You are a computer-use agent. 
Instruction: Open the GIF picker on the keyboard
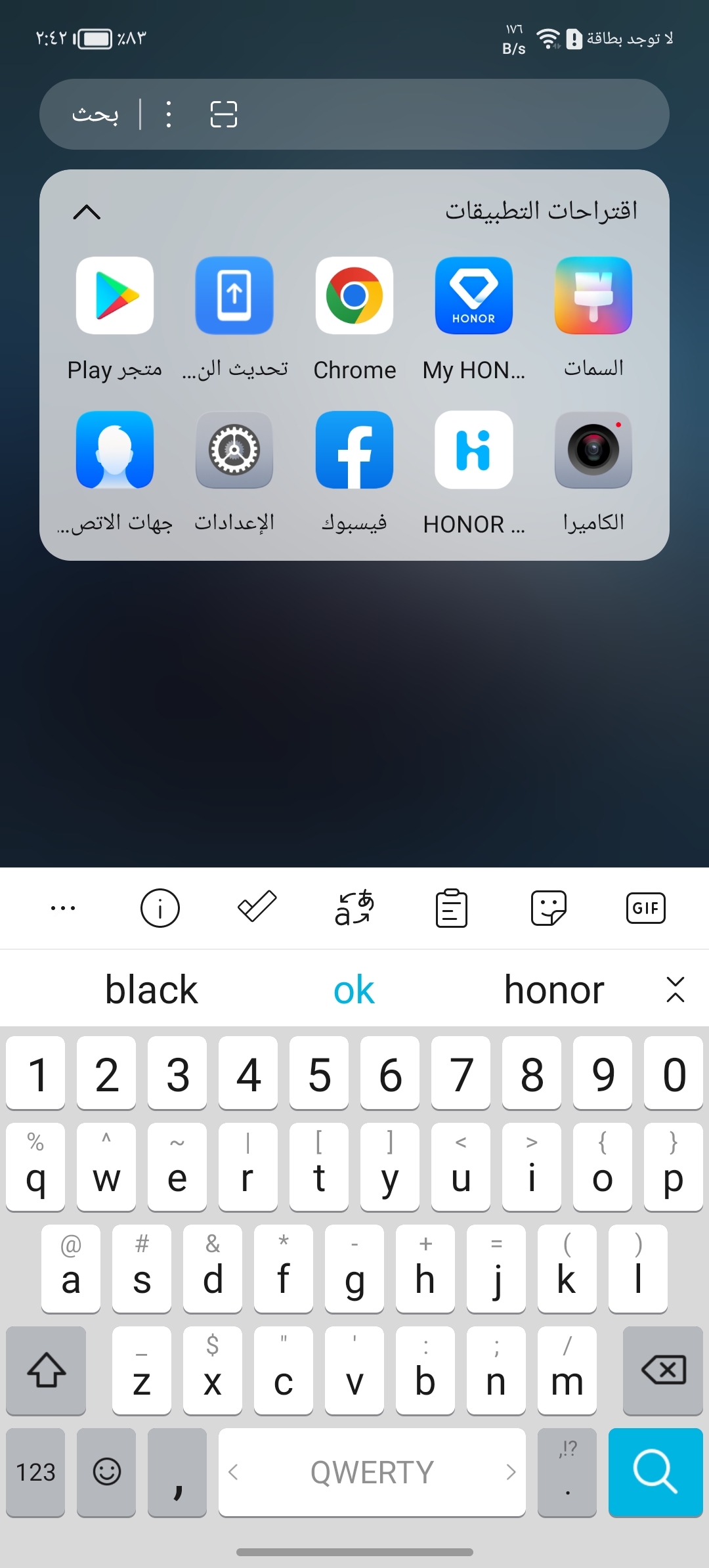click(646, 908)
